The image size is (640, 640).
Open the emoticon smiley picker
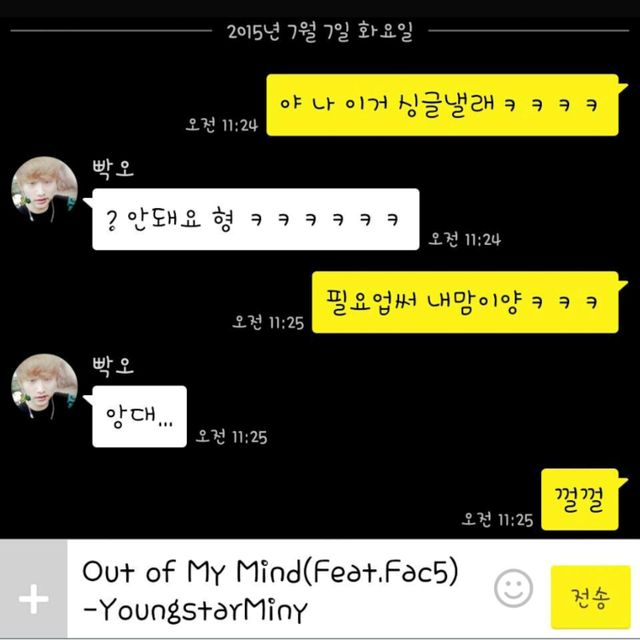[x=514, y=590]
